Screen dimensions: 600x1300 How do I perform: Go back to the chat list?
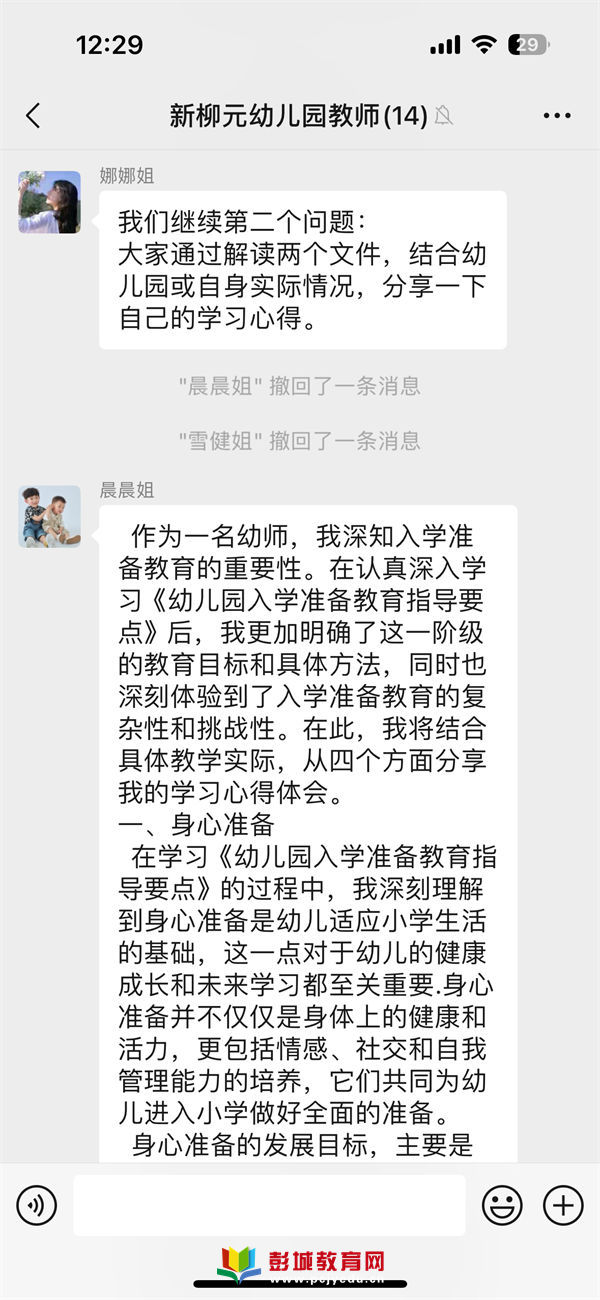coord(33,116)
